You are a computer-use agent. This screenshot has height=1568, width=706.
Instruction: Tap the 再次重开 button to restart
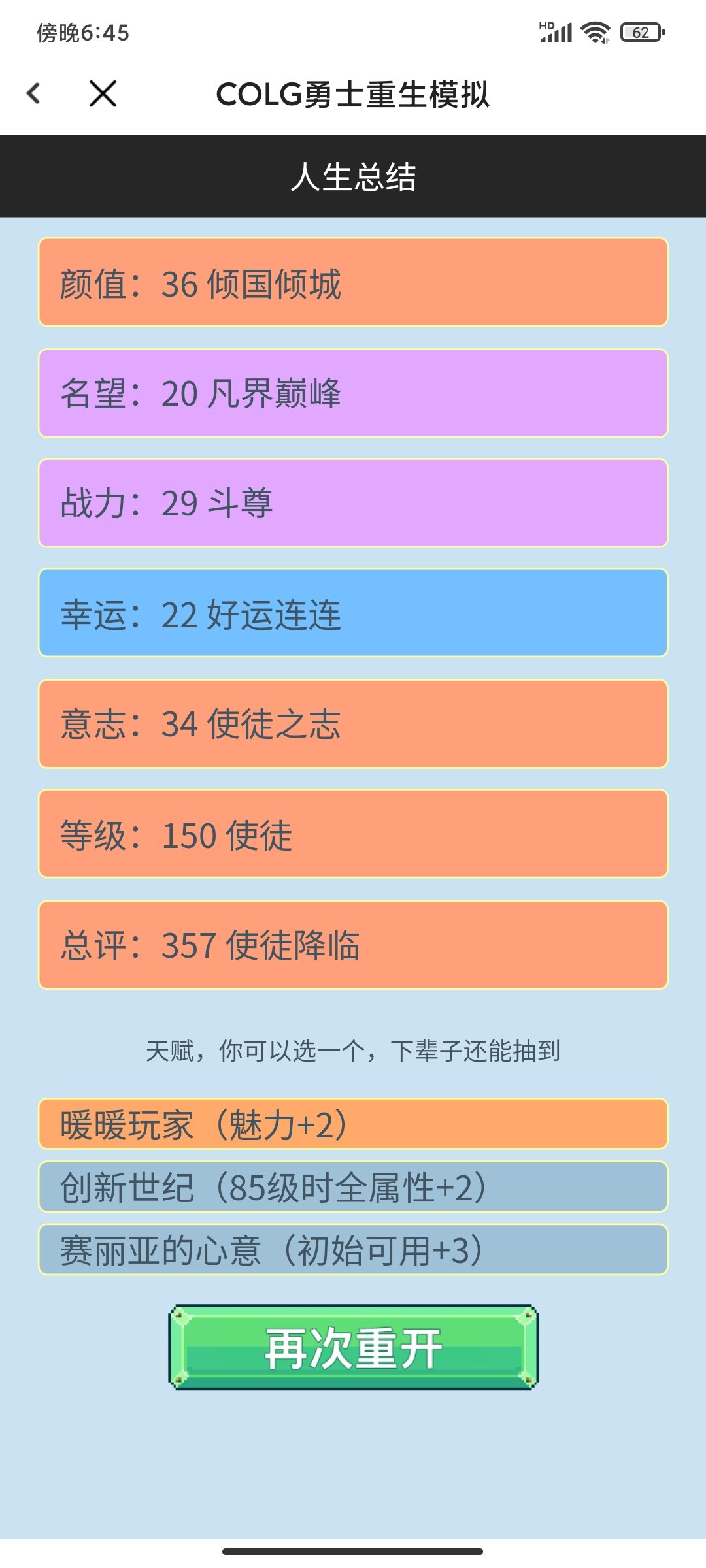[353, 1347]
